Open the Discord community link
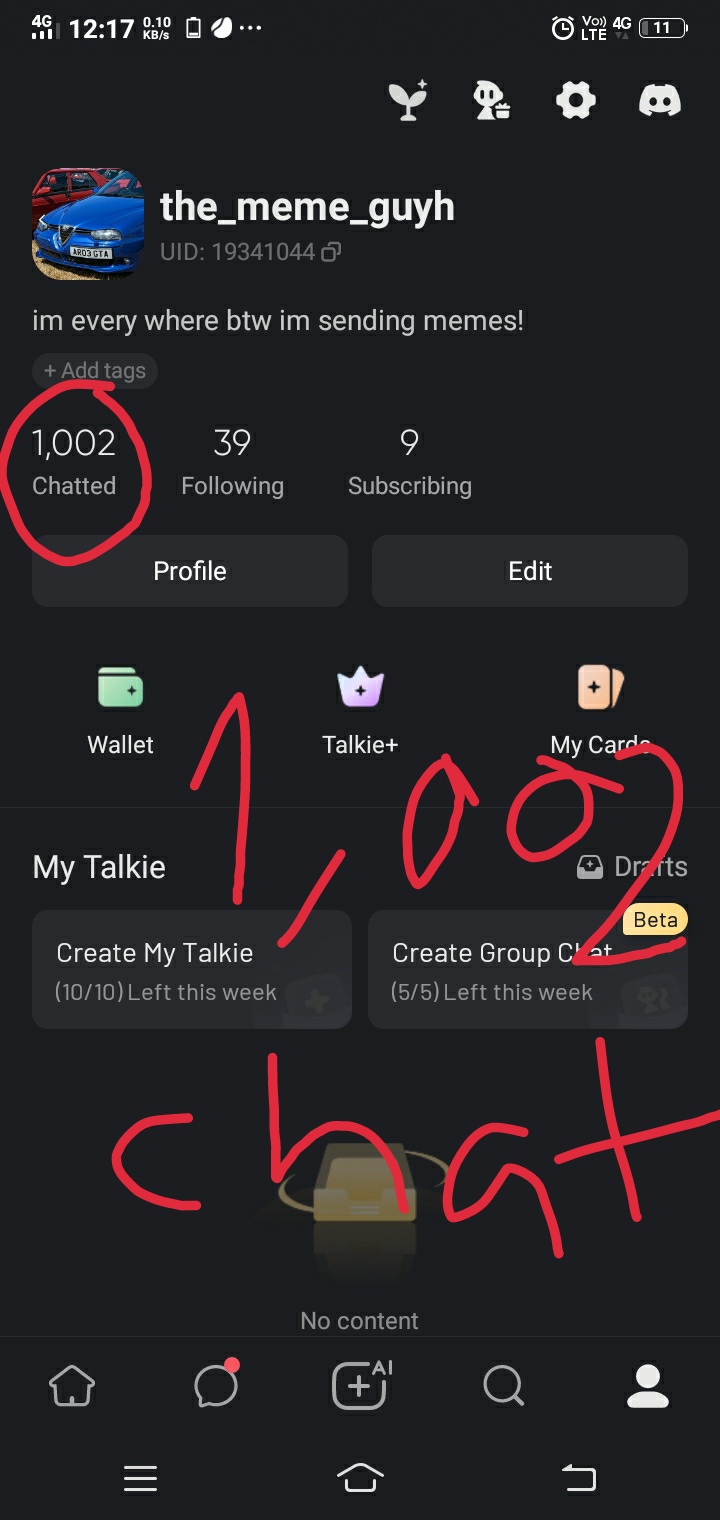 pos(660,100)
